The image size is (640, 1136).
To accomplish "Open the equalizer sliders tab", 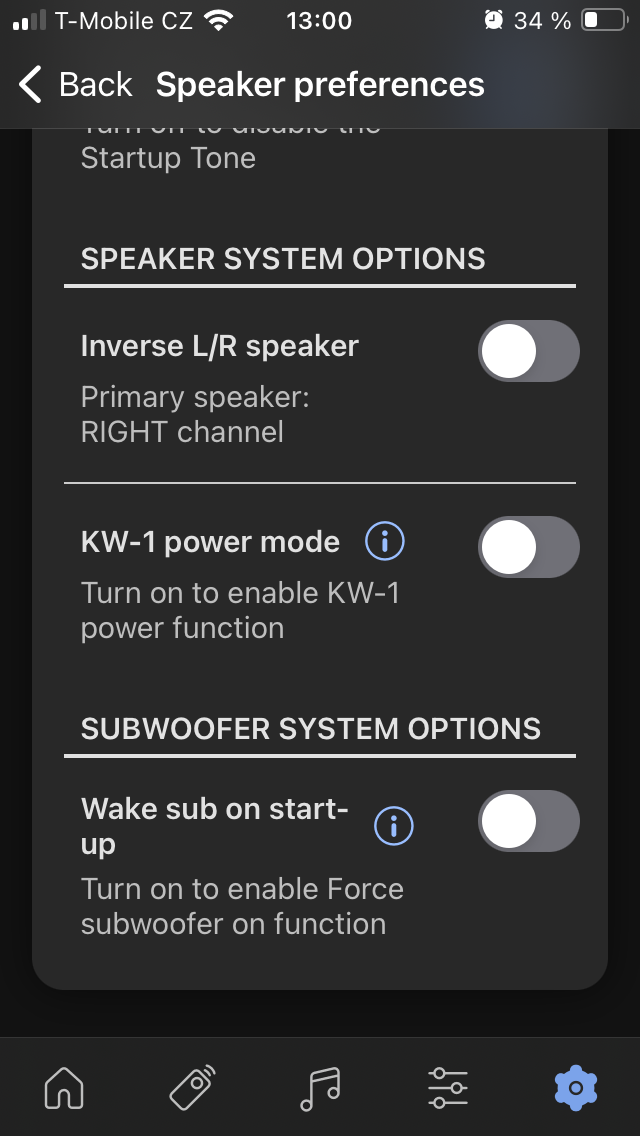I will point(447,1087).
